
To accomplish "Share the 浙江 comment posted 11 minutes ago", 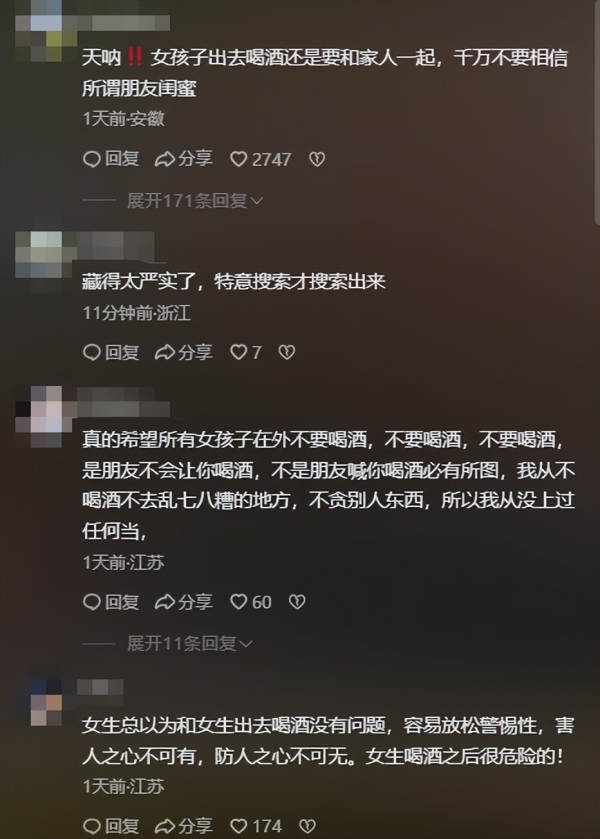I will click(x=184, y=352).
